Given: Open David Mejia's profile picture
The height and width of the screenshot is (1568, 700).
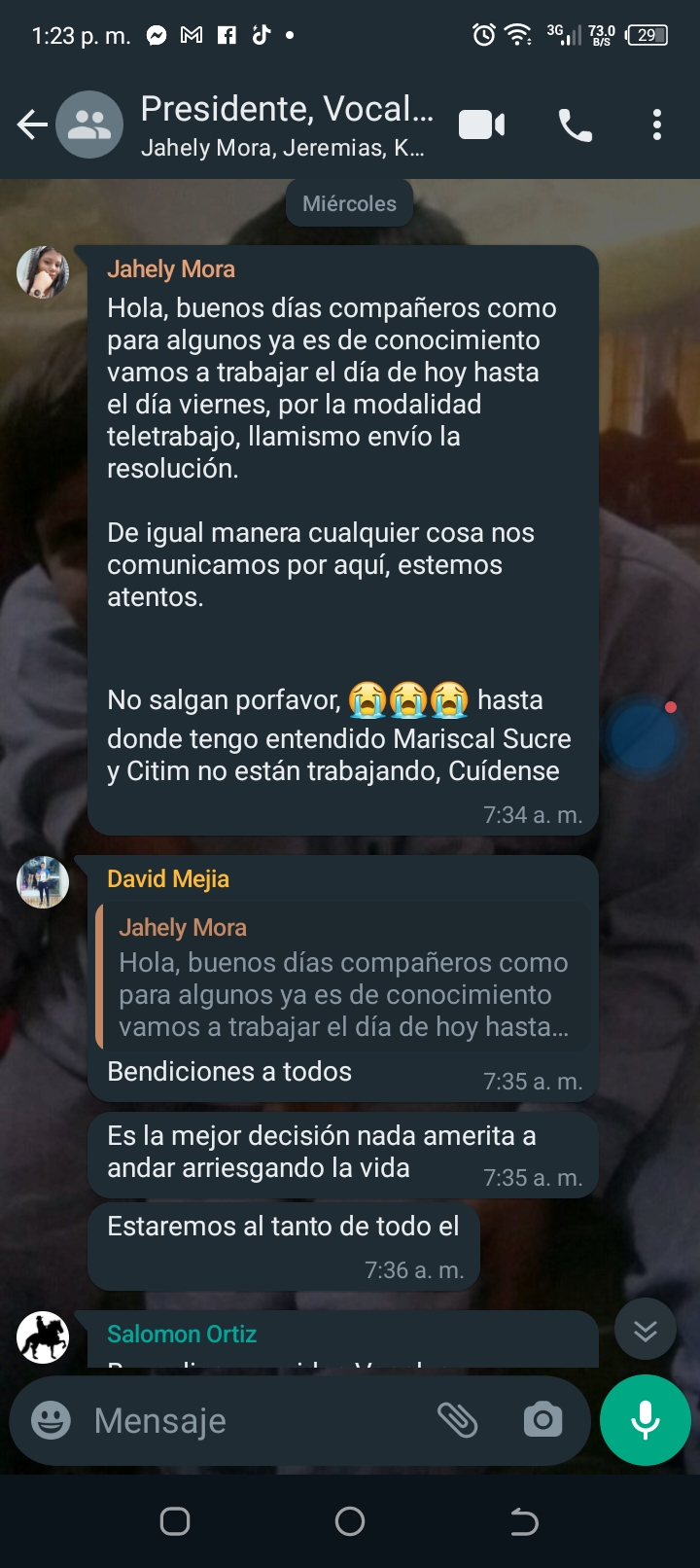Looking at the screenshot, I should coord(43,881).
